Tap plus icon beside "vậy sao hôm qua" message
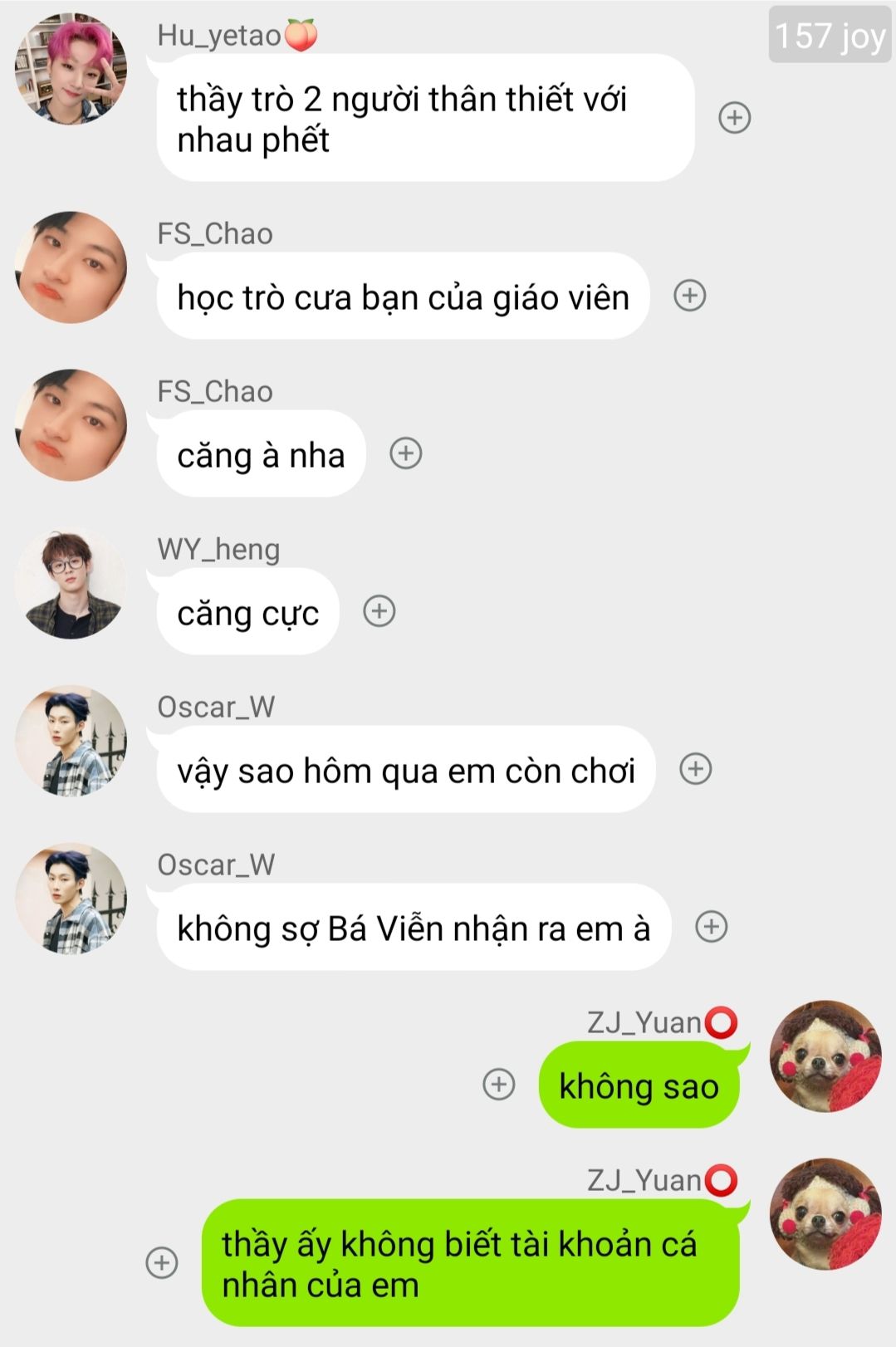 [x=696, y=769]
